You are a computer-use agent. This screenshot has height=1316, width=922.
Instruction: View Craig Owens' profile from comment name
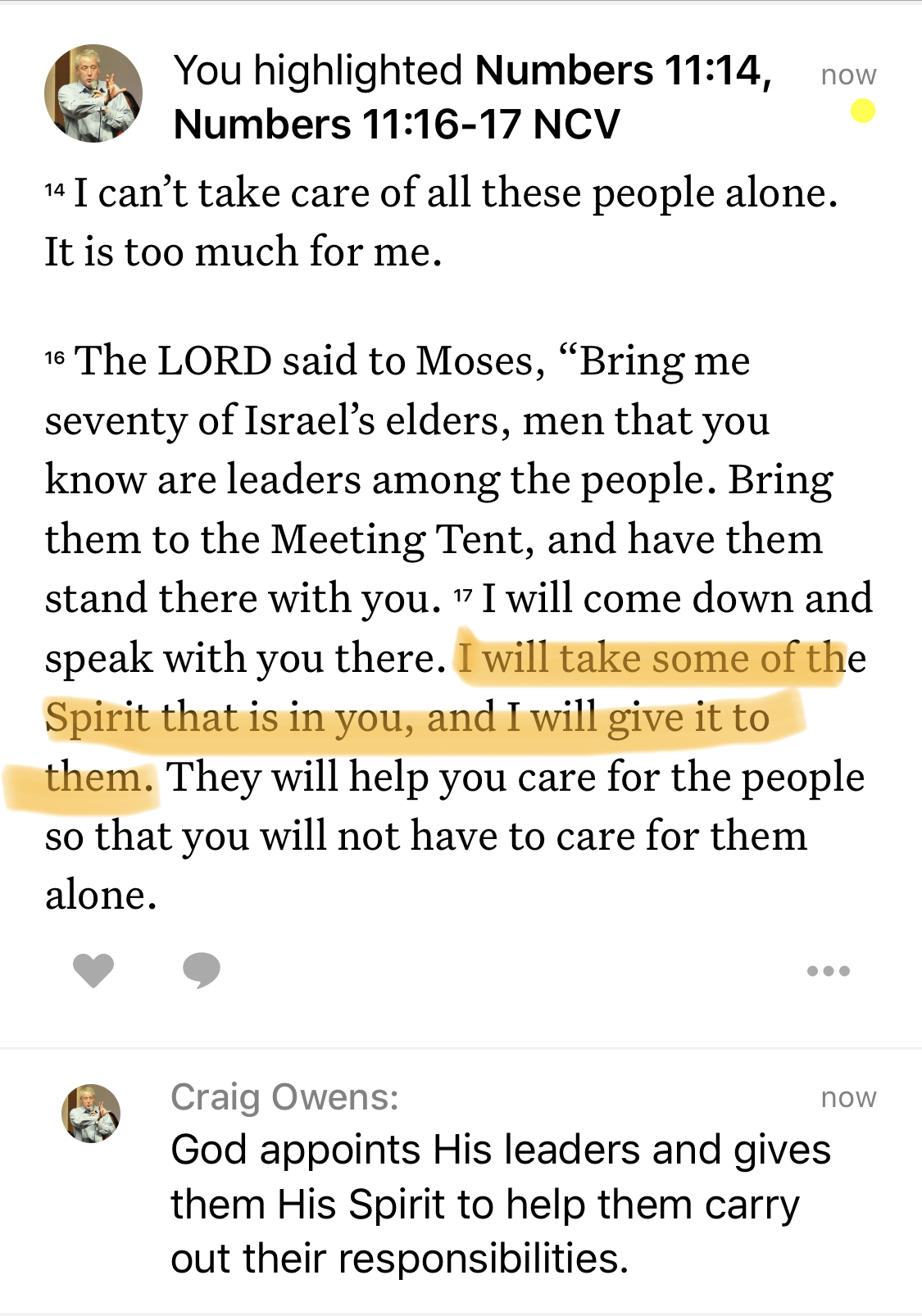[284, 1097]
